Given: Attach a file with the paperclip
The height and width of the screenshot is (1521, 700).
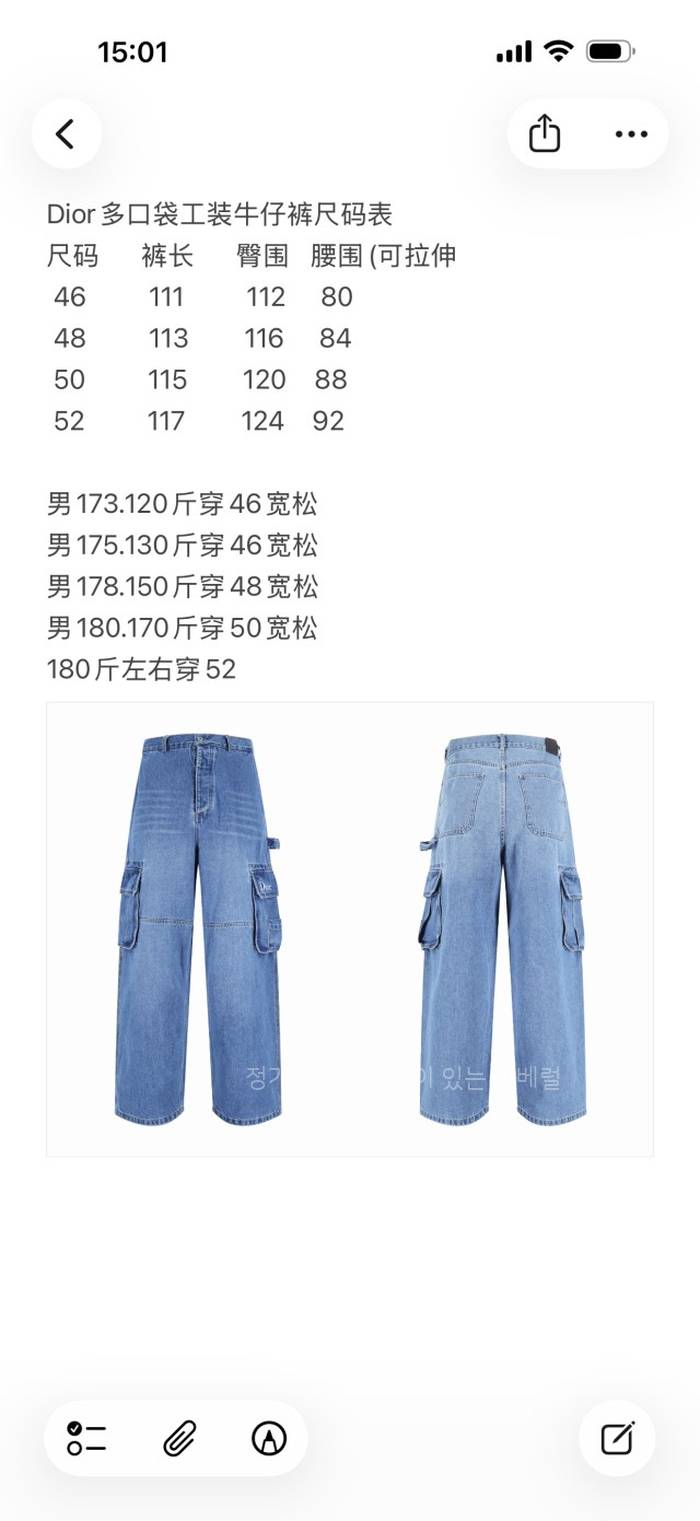Looking at the screenshot, I should (178, 1438).
